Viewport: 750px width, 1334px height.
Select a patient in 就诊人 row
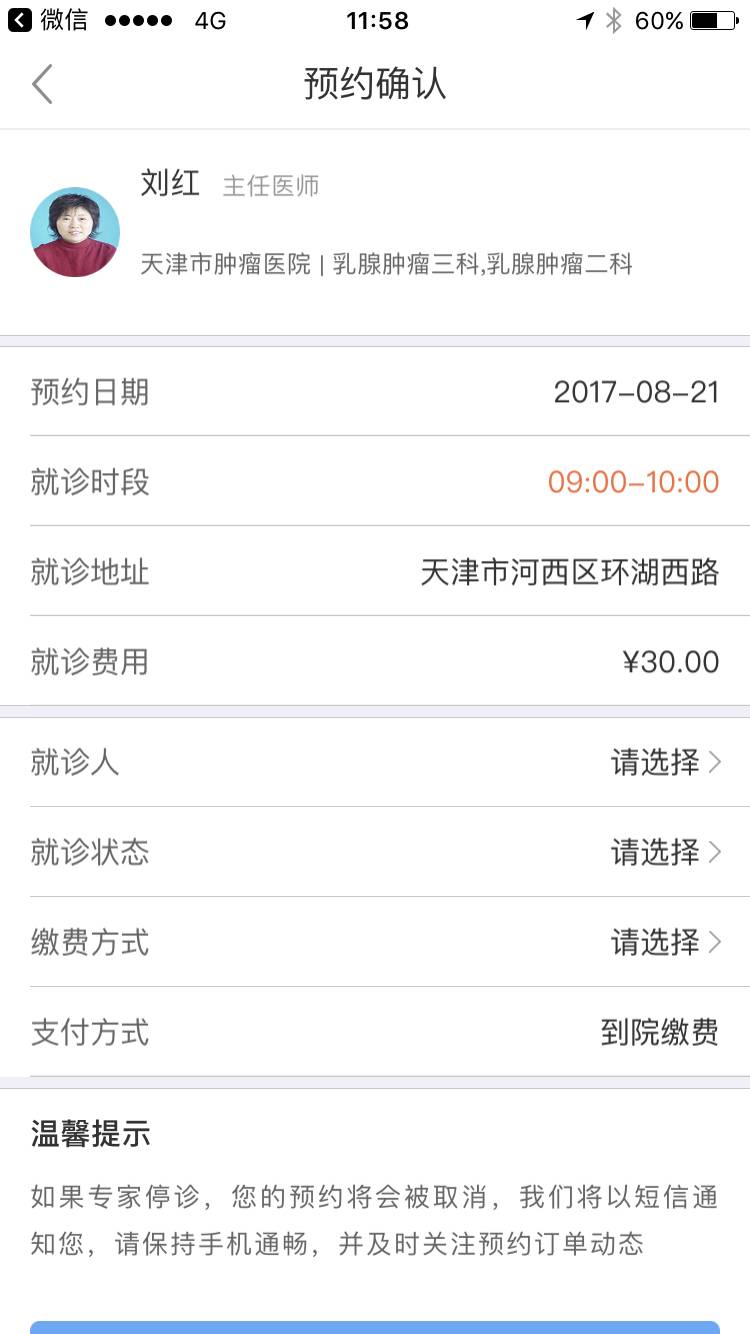[x=664, y=763]
